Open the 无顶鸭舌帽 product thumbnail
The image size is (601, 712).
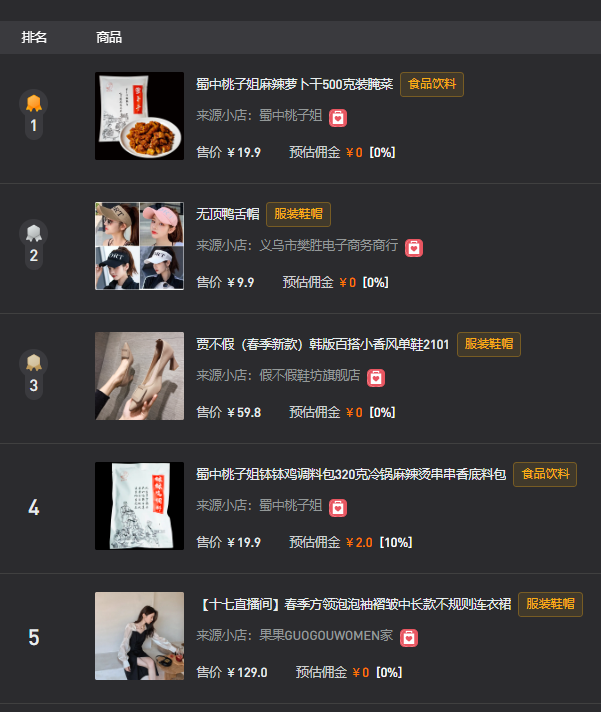(139, 246)
